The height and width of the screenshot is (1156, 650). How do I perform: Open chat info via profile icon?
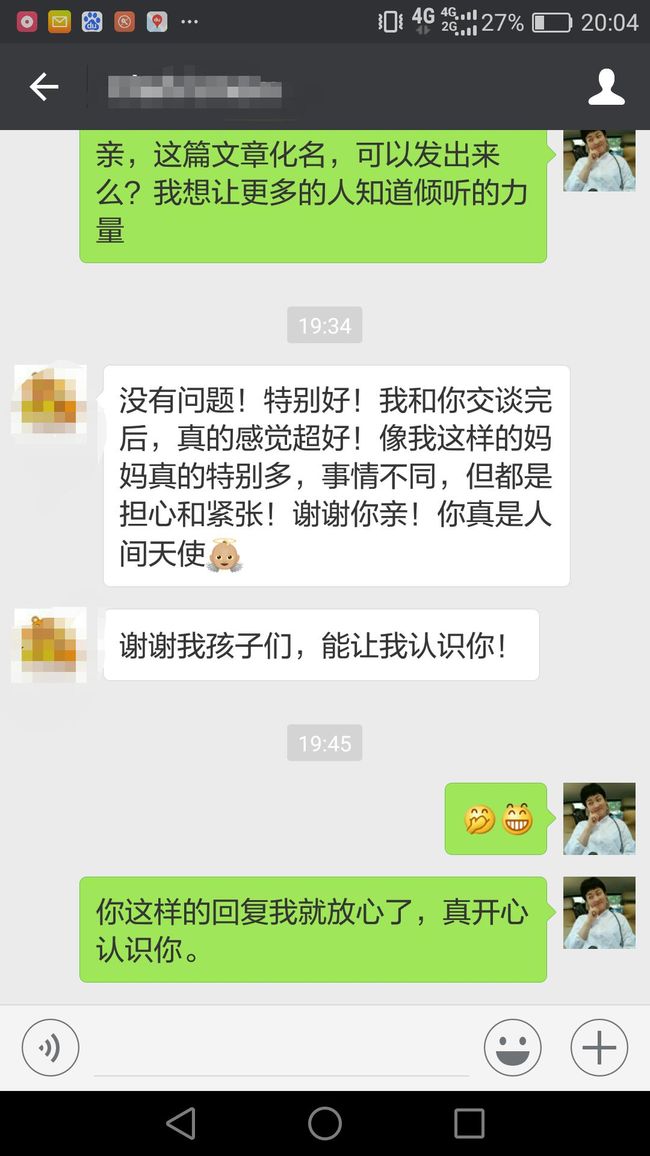[606, 87]
